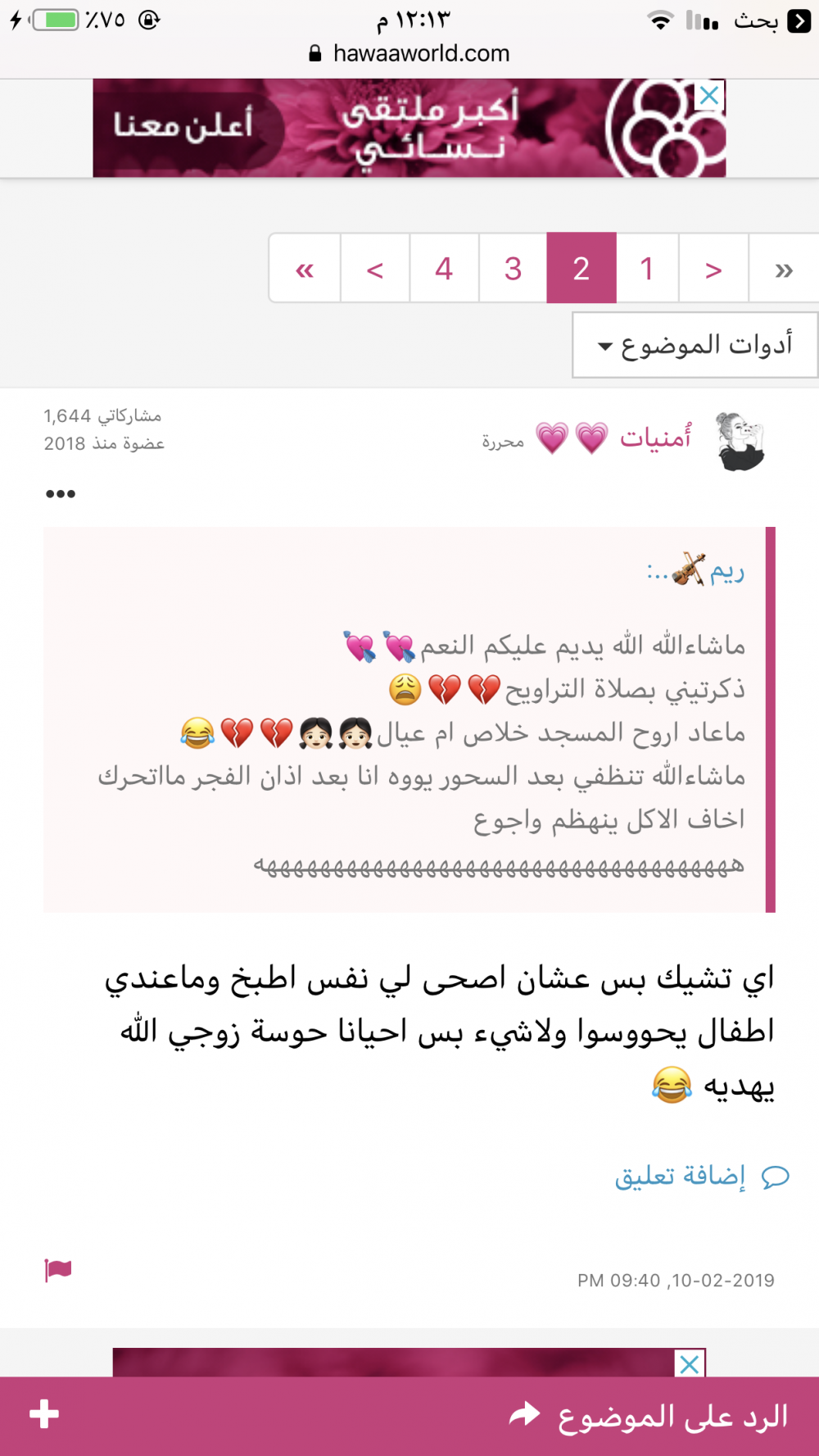Close the top banner ad

[709, 96]
